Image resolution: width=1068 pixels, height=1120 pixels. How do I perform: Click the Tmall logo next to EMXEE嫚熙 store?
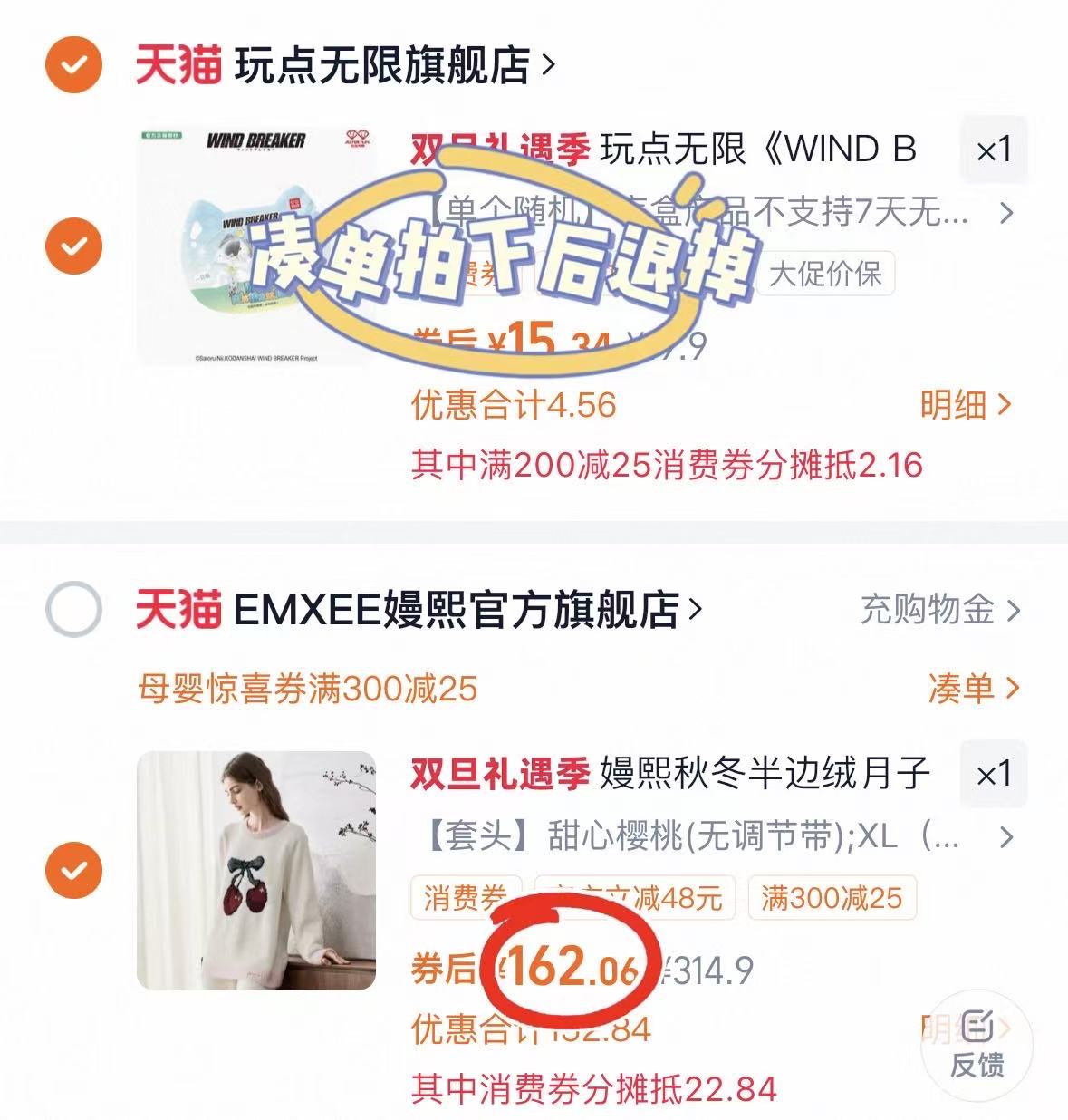coord(178,612)
